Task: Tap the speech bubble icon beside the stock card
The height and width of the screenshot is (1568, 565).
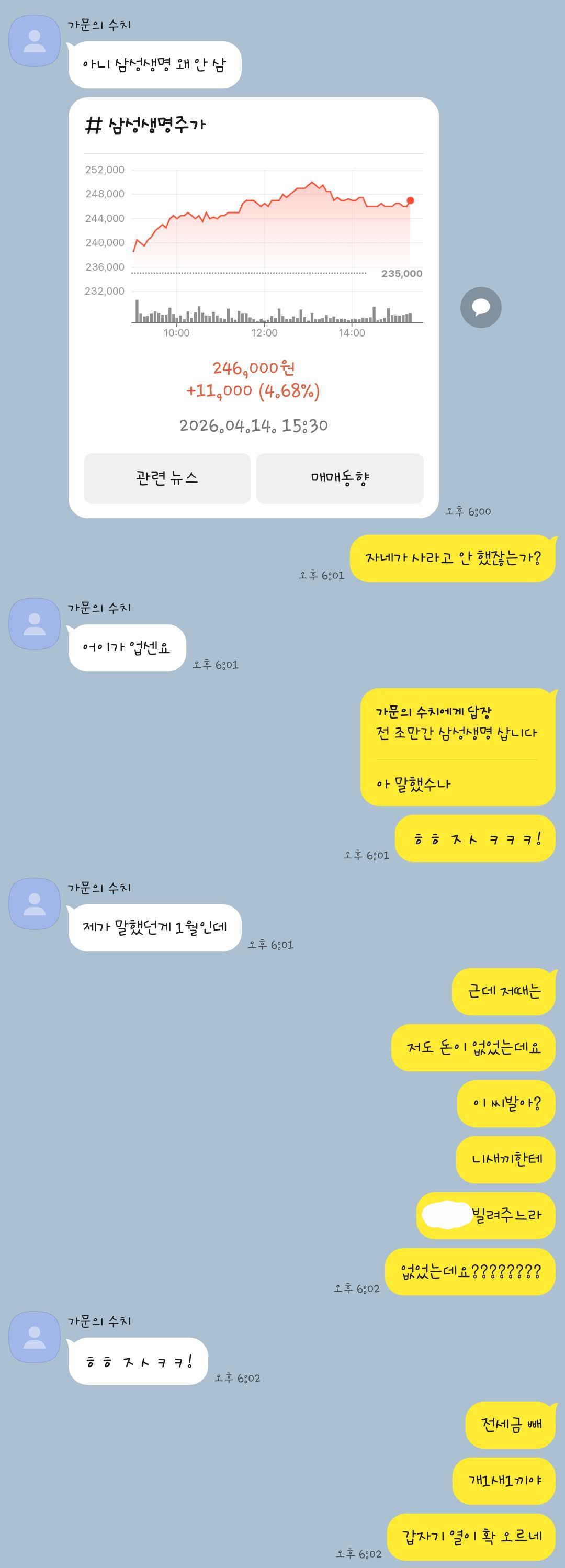Action: tap(480, 307)
